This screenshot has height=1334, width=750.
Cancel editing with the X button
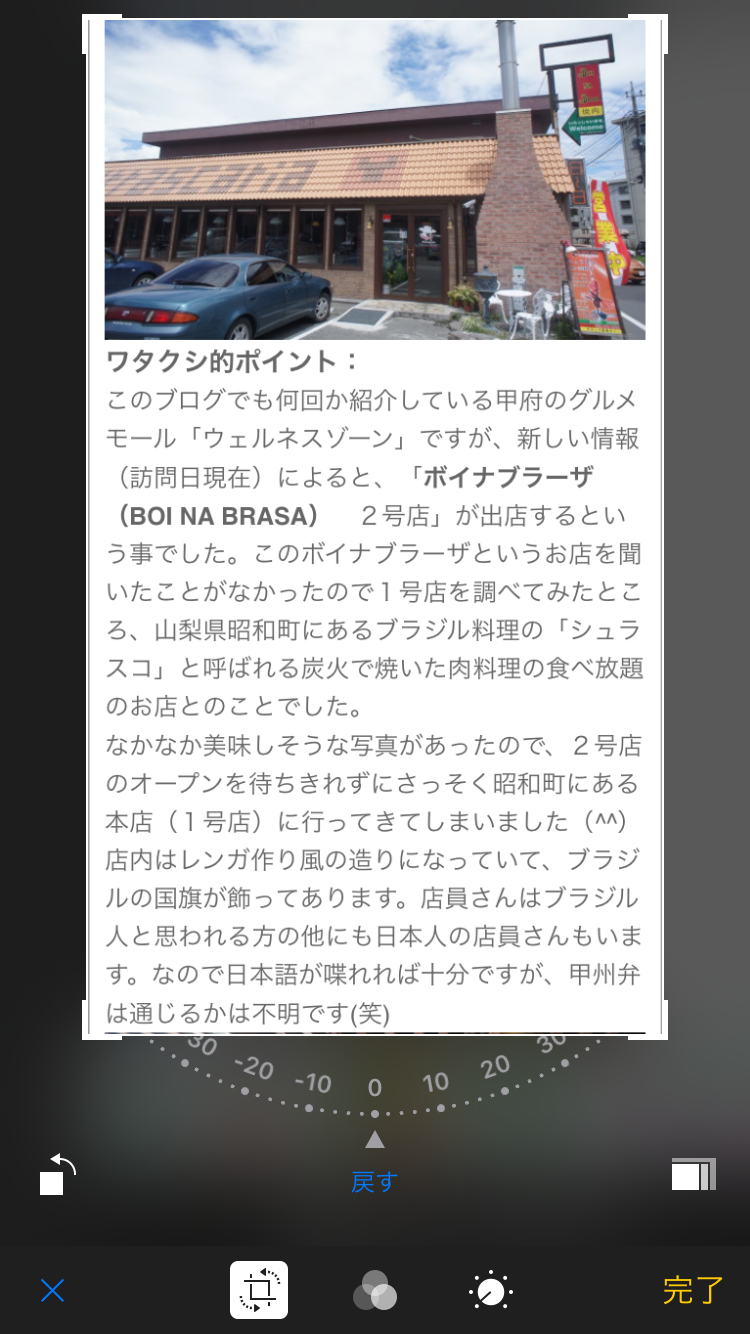click(52, 1291)
